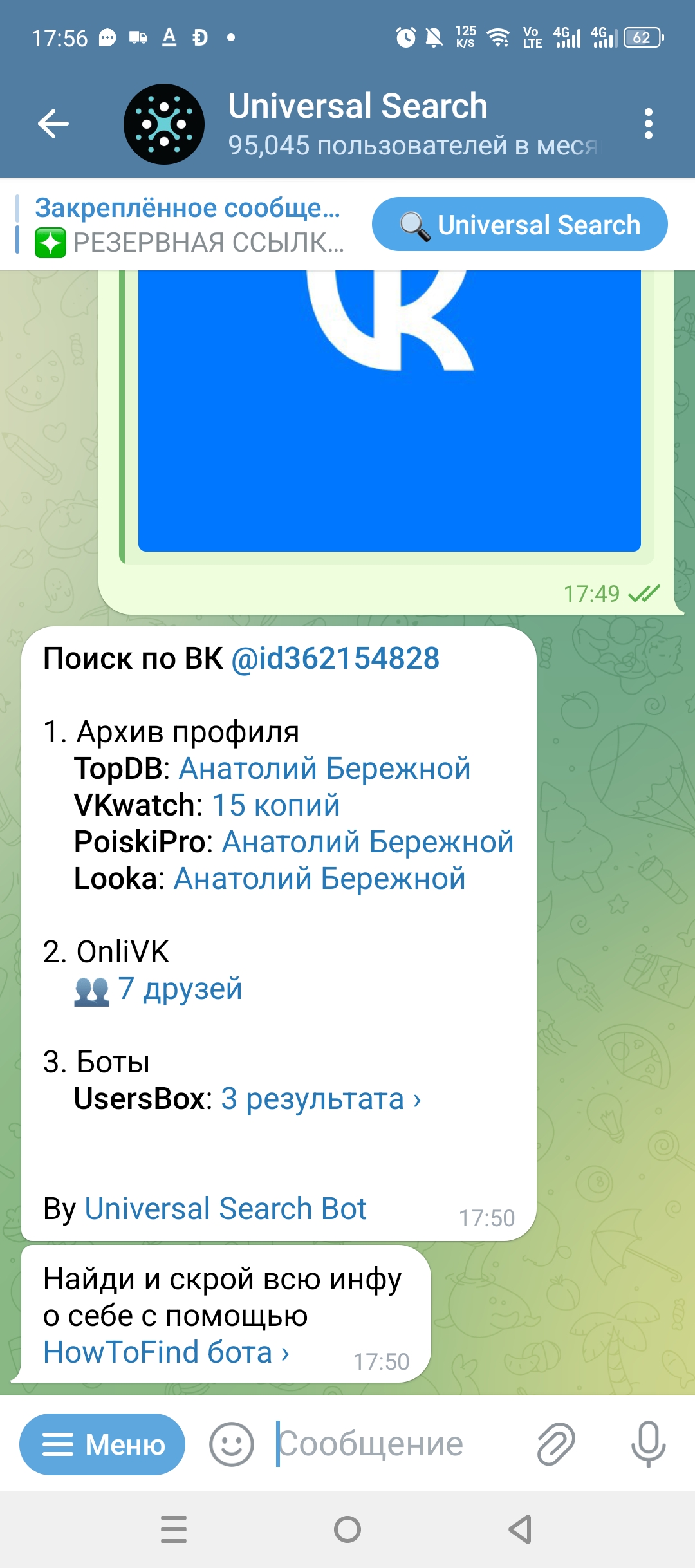Open VKwatch 15 копий link
The image size is (695, 1568).
pos(276,805)
